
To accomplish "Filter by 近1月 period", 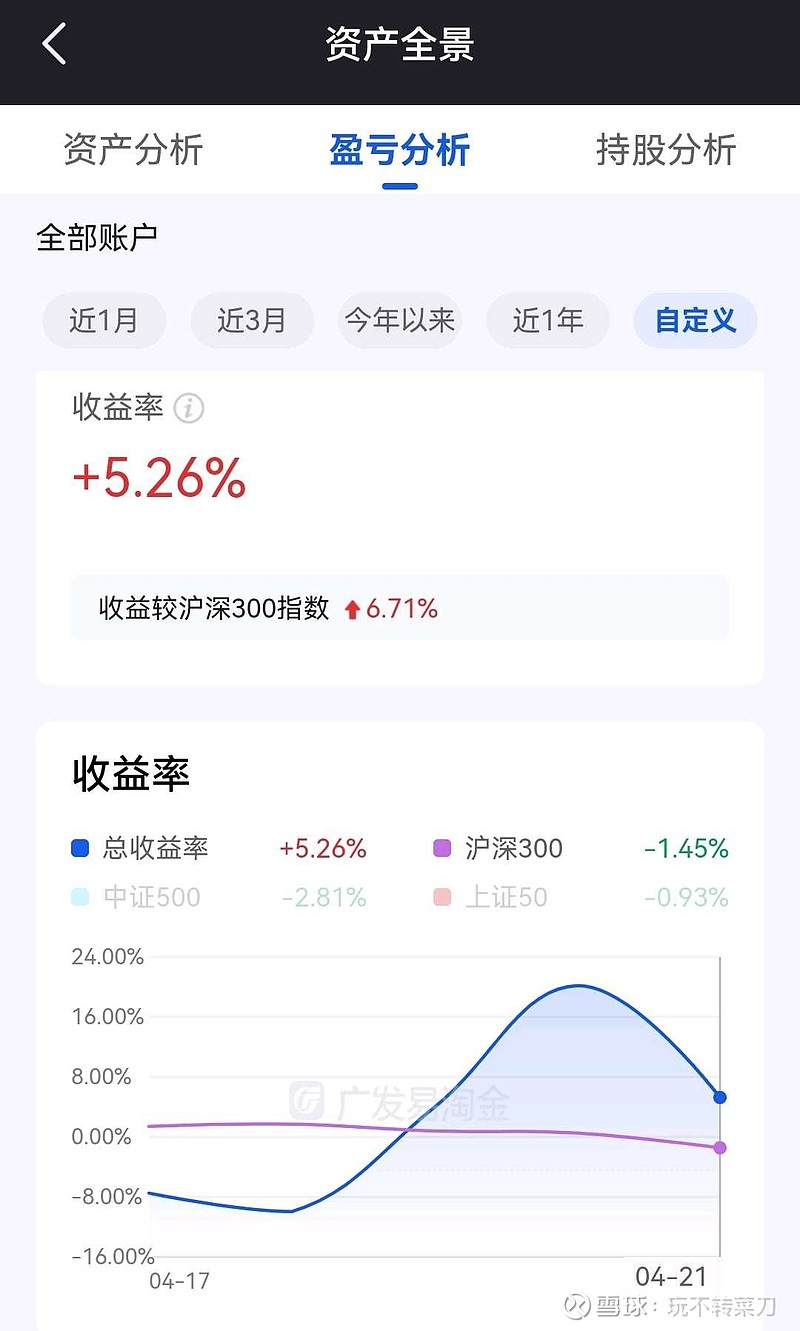I will [104, 320].
